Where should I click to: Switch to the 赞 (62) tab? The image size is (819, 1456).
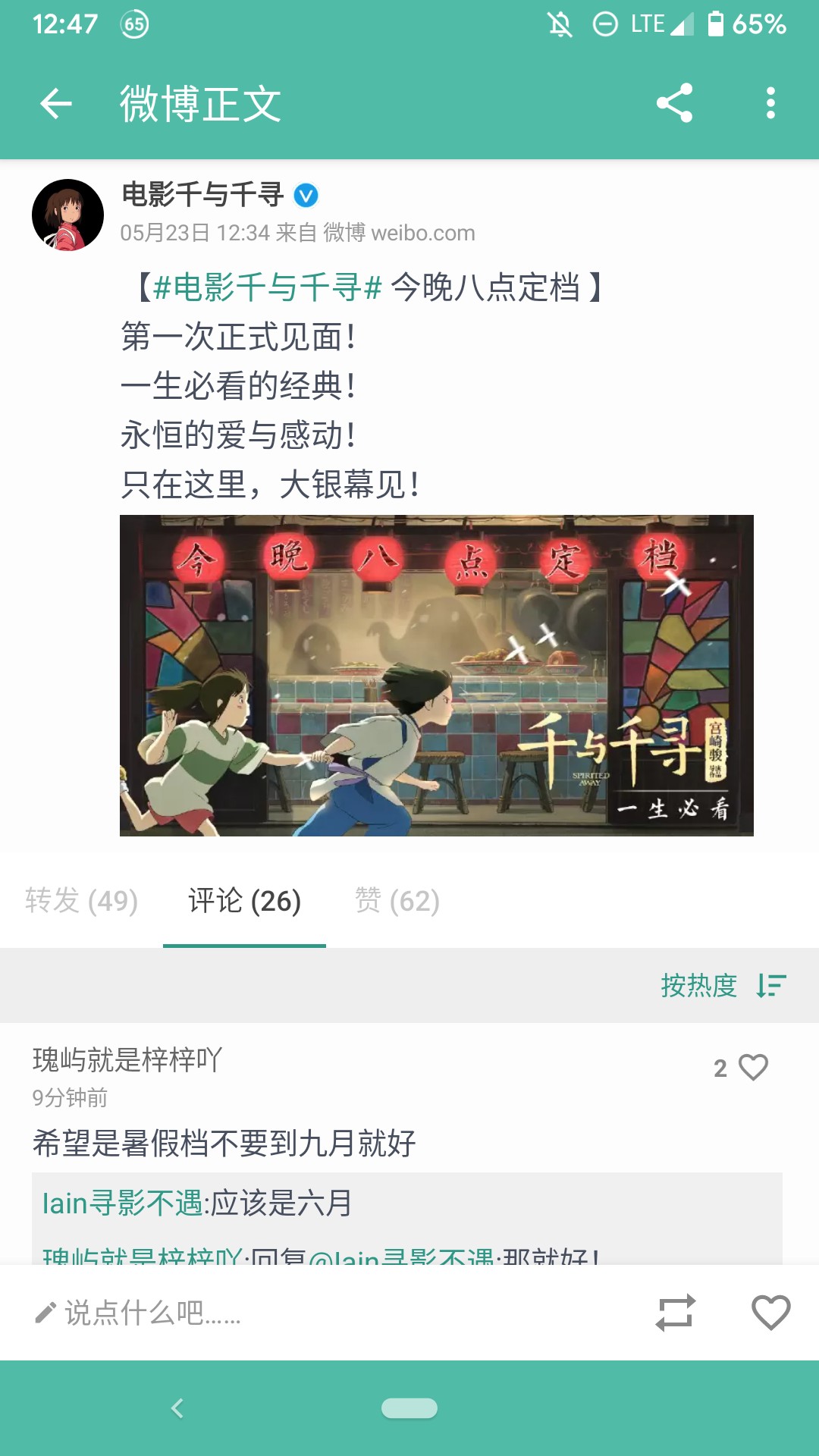click(x=397, y=901)
